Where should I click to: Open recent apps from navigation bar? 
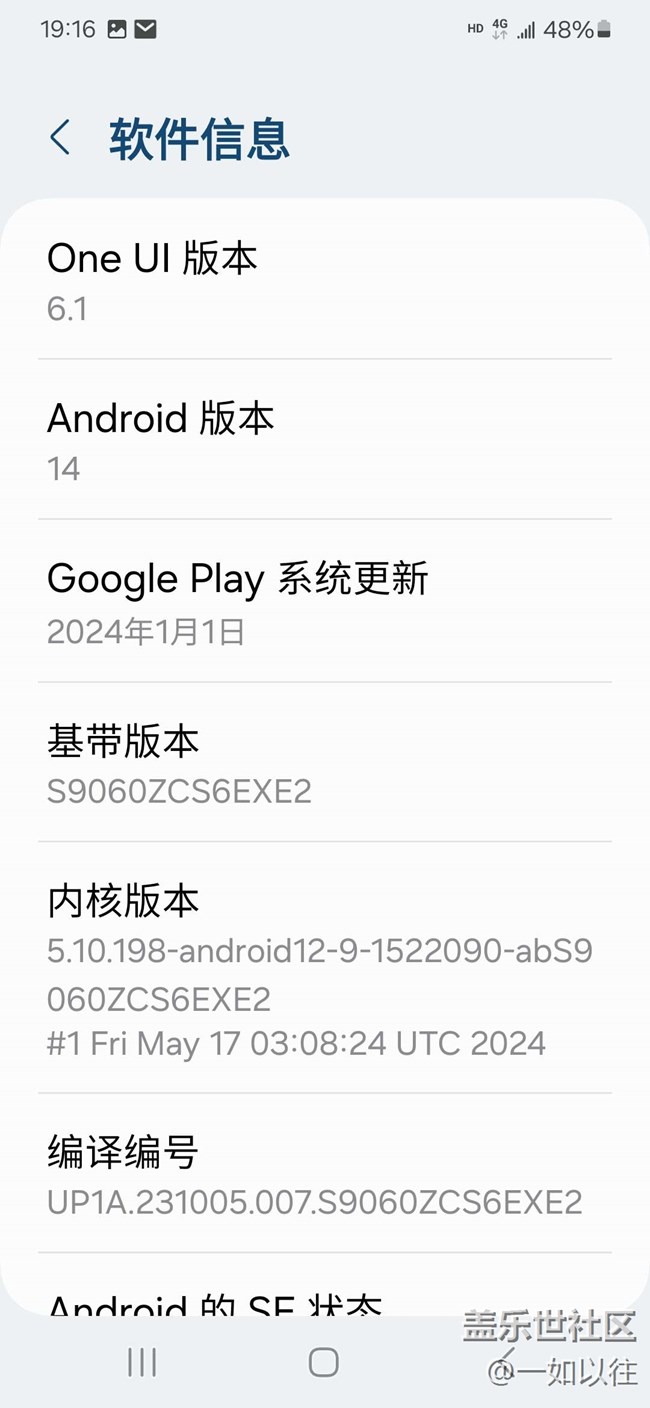click(x=142, y=1361)
